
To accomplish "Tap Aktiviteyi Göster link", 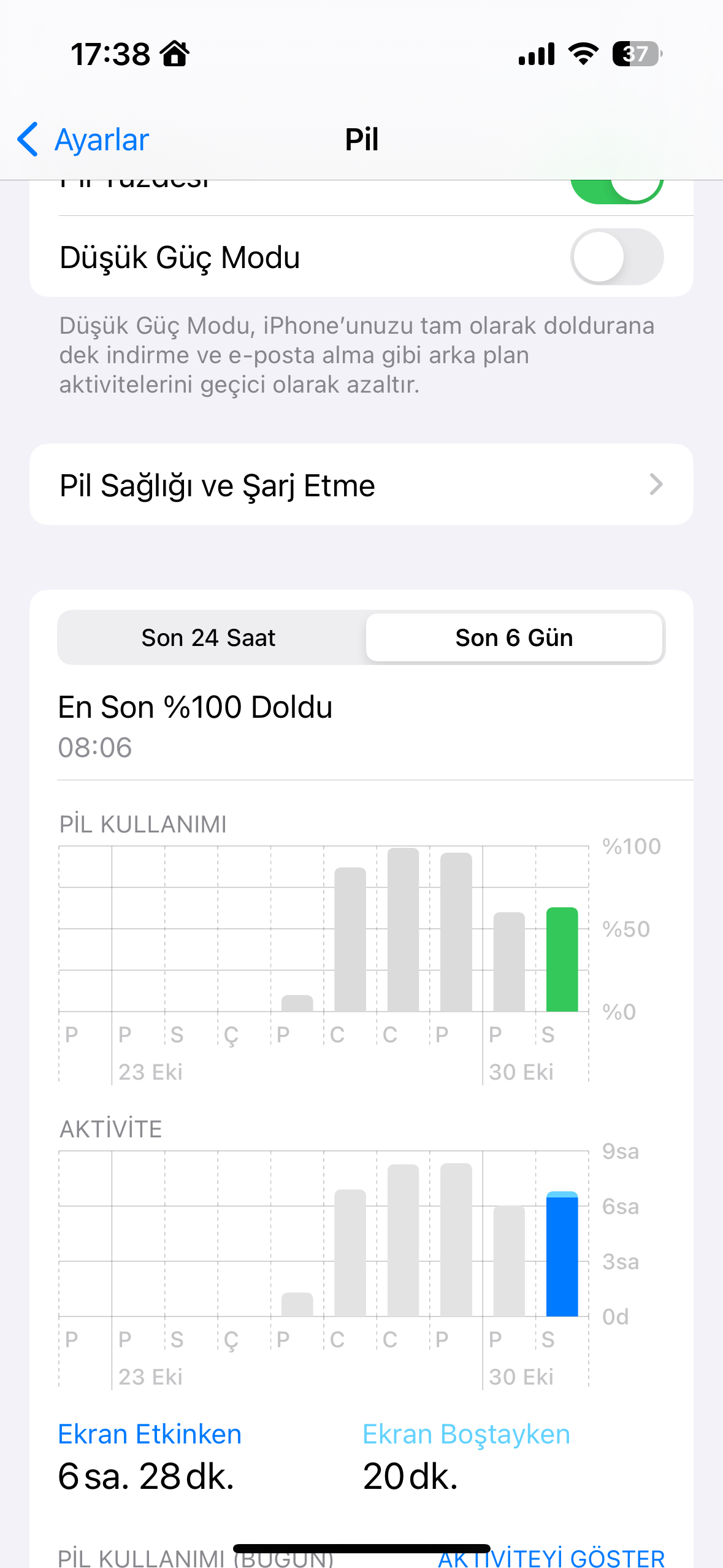I will click(551, 1557).
